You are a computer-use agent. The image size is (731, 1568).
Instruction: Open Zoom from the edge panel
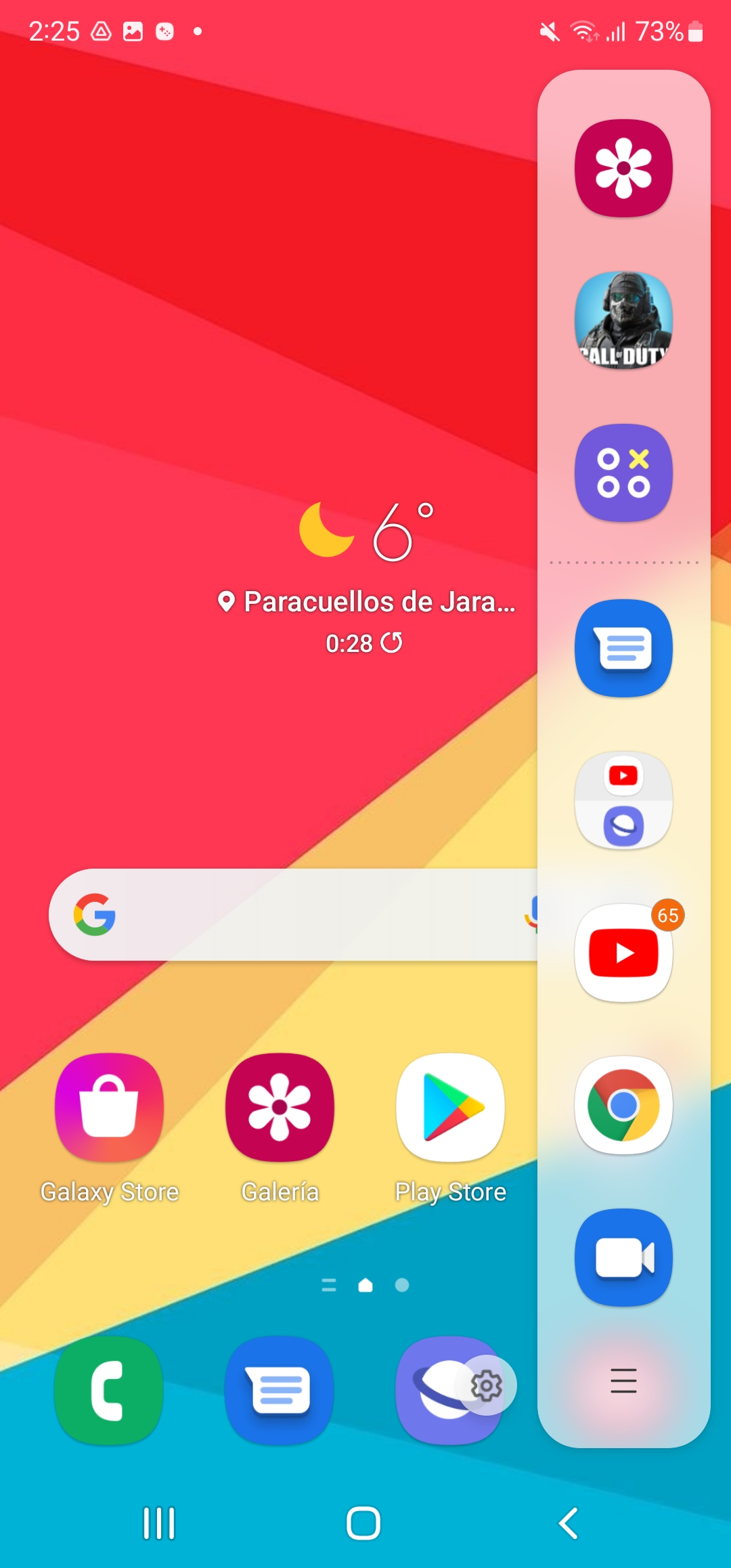click(623, 1257)
